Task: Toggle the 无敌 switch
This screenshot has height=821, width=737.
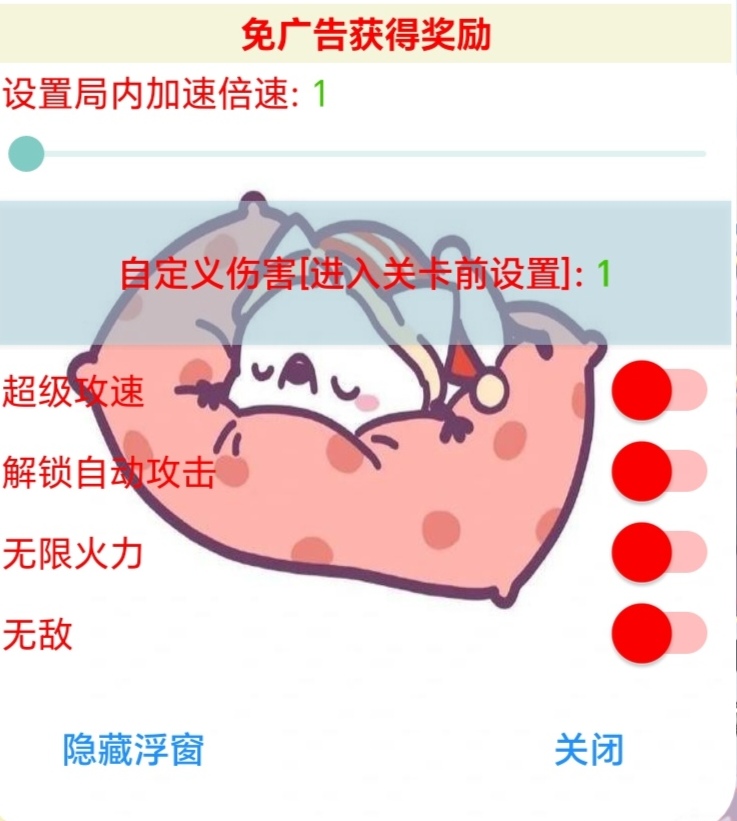Action: (x=657, y=633)
